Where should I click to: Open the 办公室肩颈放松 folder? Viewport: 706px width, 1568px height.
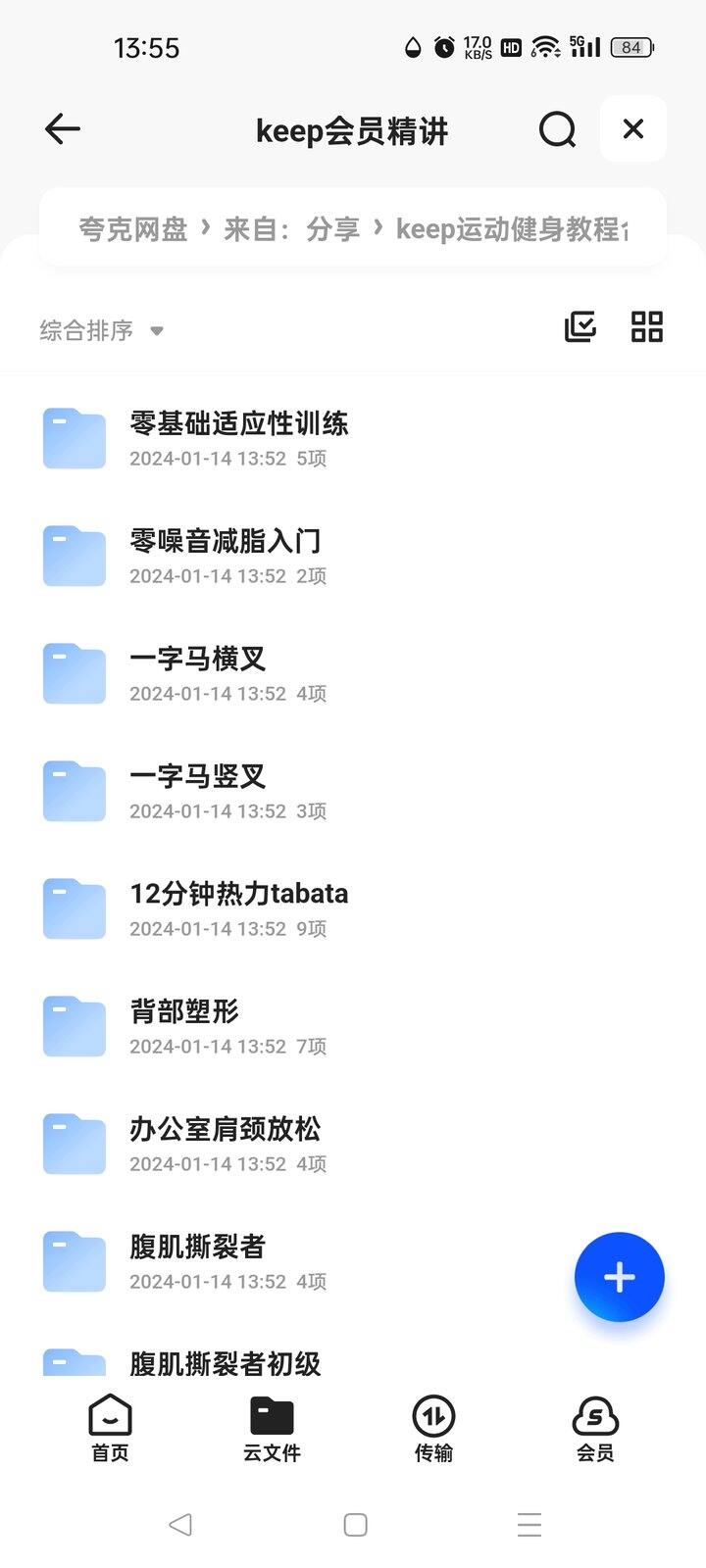pos(226,1144)
